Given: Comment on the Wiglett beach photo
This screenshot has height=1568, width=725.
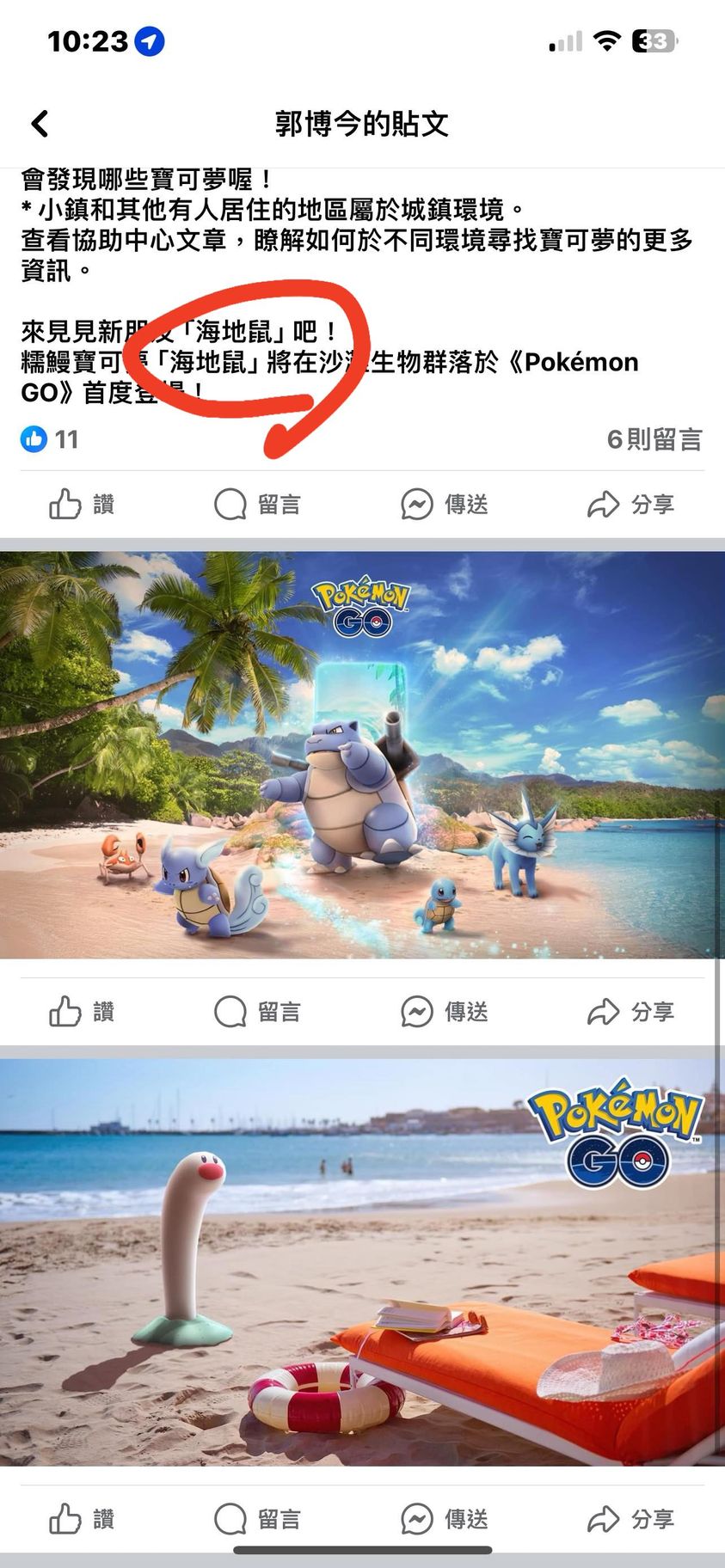Looking at the screenshot, I should (257, 1519).
